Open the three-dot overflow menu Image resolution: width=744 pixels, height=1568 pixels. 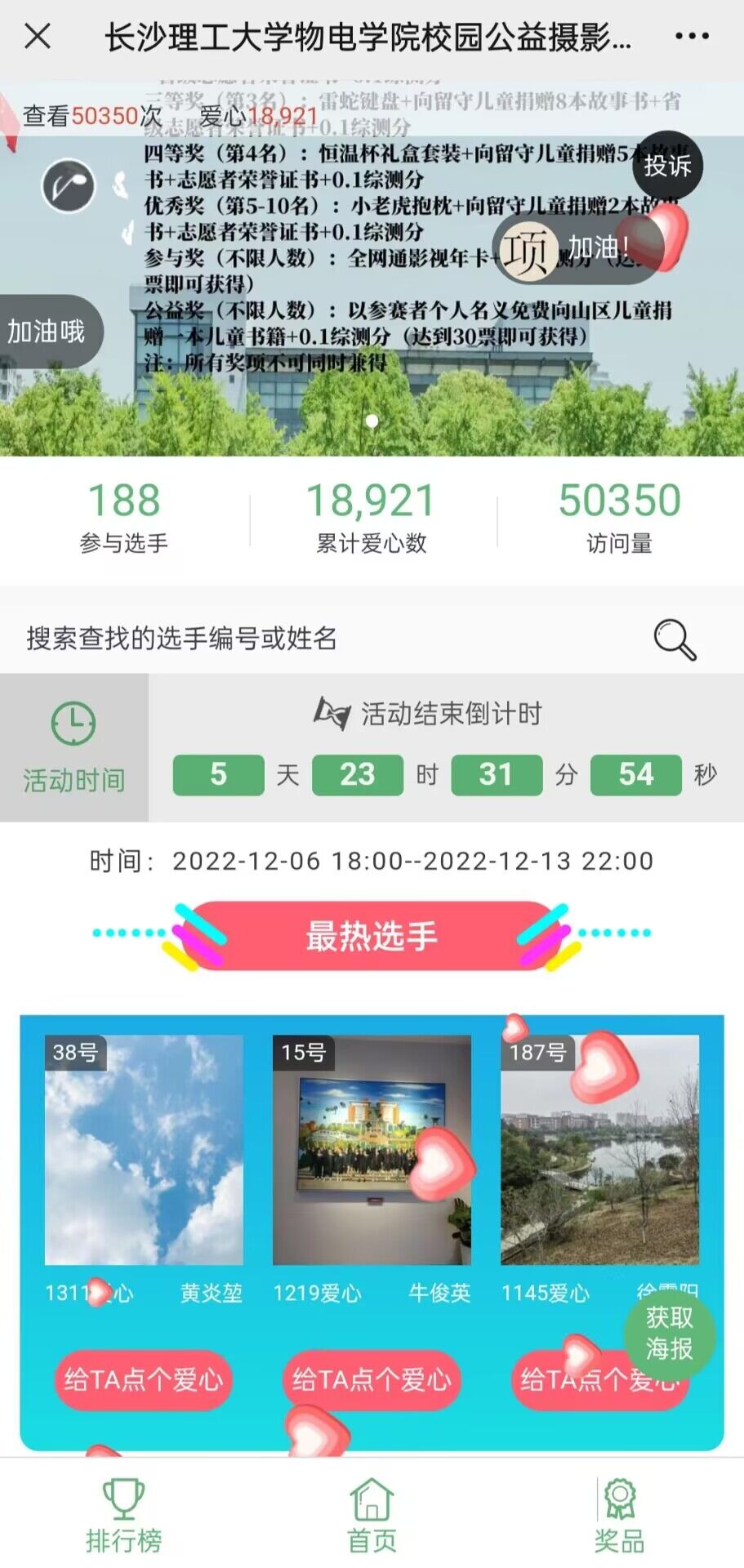pos(692,37)
